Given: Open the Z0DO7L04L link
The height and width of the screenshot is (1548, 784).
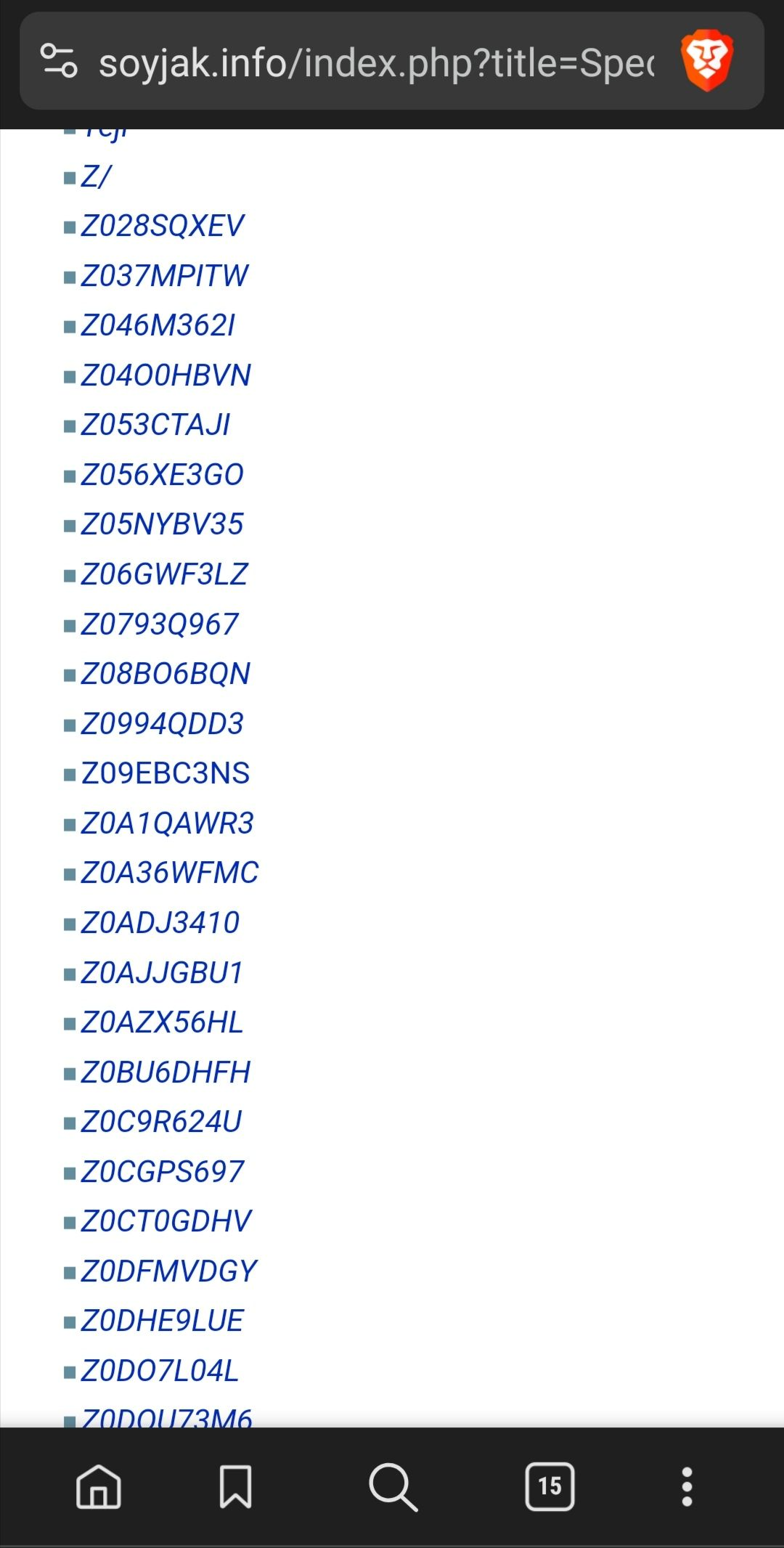Looking at the screenshot, I should pos(159,1370).
